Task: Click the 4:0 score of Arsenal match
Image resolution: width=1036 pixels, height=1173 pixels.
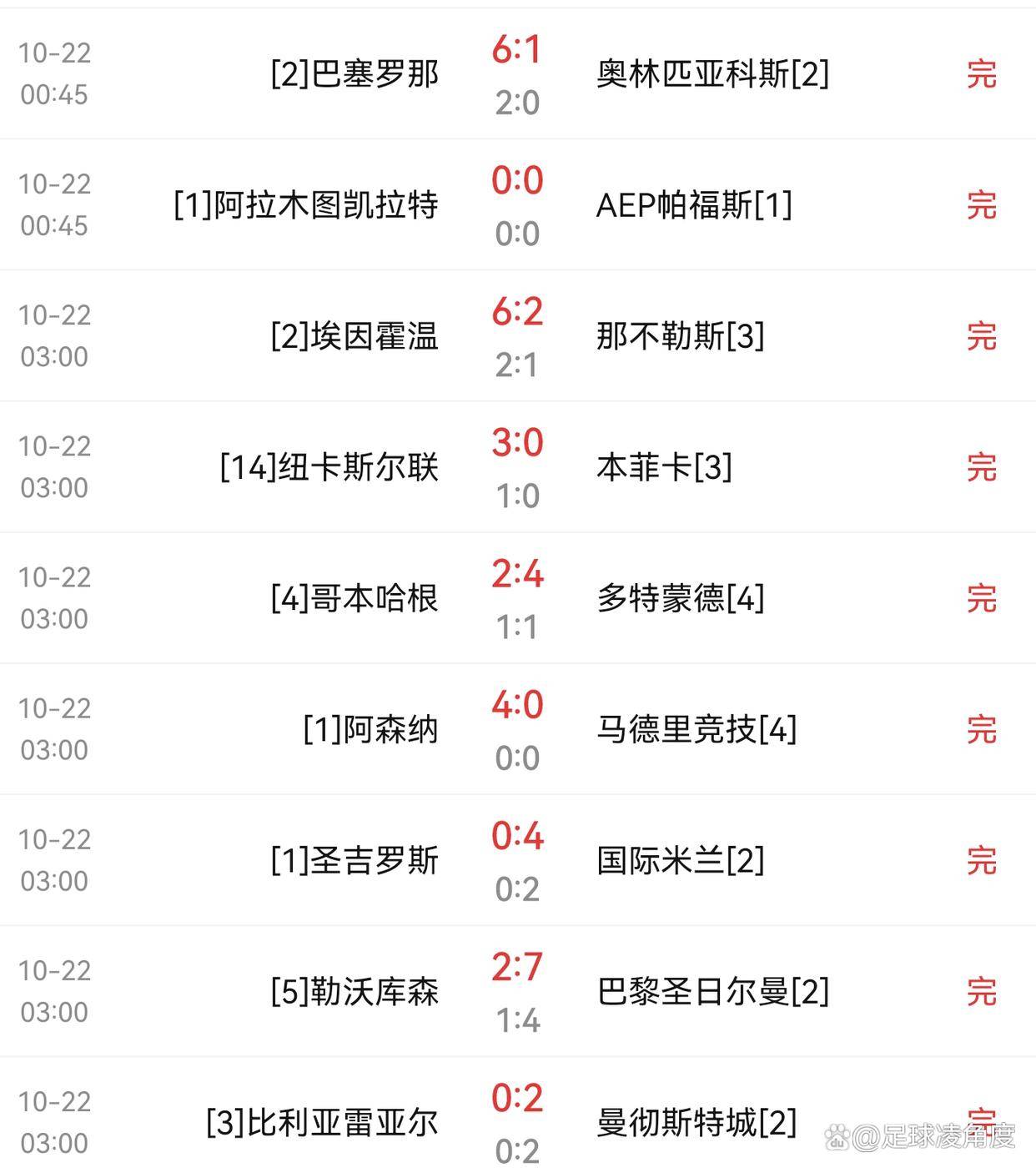Action: tap(515, 707)
